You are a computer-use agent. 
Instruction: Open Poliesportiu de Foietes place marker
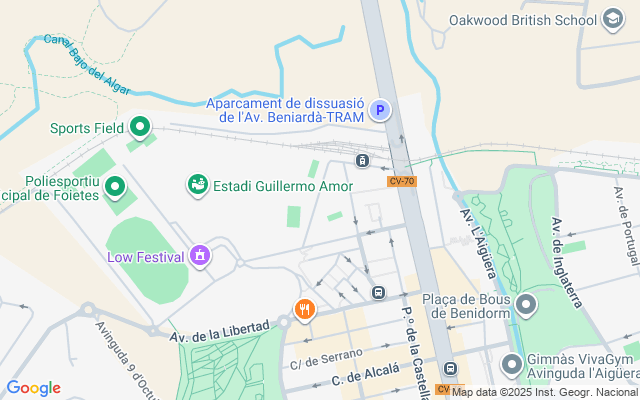115,187
